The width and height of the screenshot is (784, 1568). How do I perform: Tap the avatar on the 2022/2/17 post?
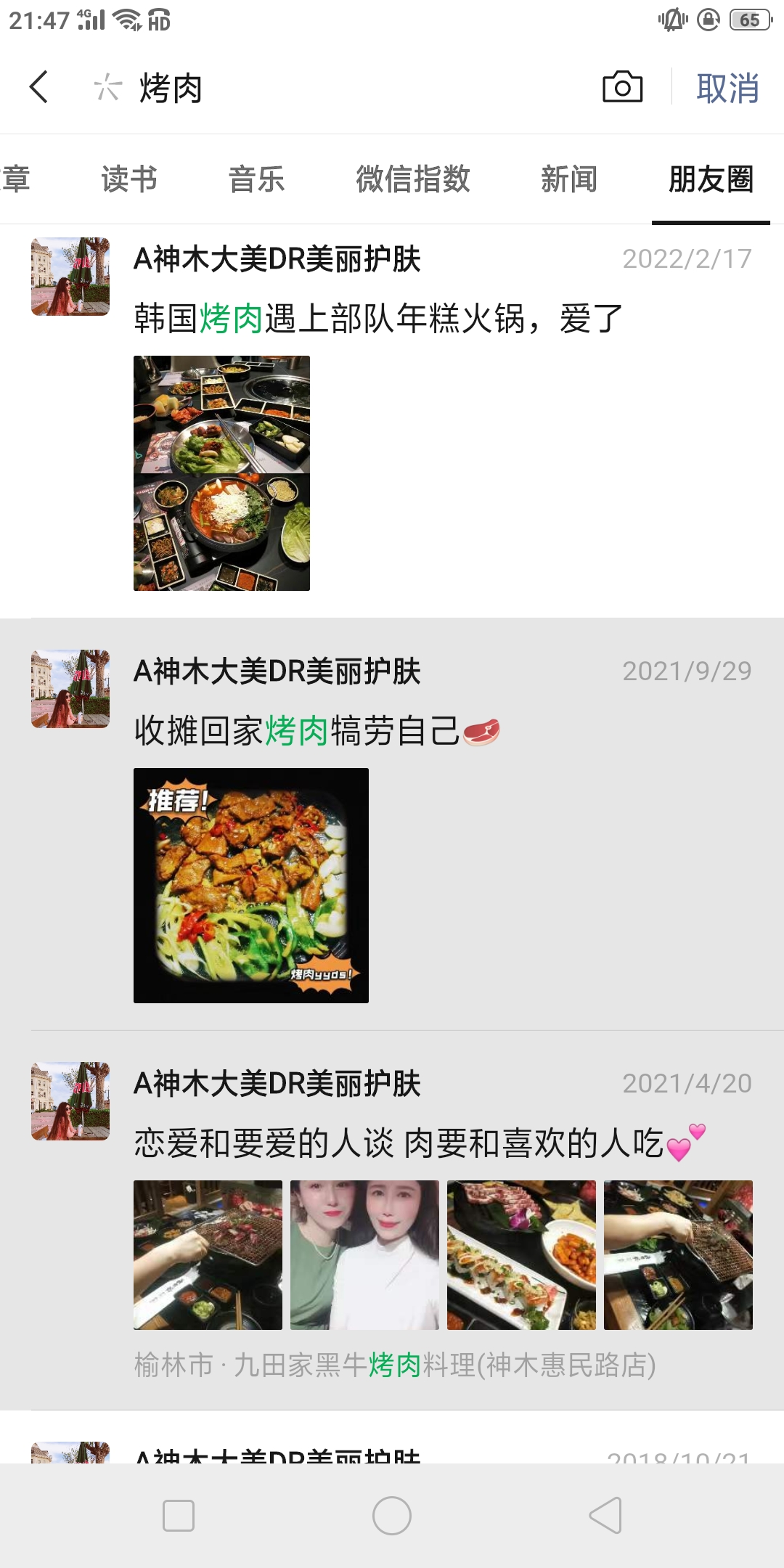click(x=70, y=277)
